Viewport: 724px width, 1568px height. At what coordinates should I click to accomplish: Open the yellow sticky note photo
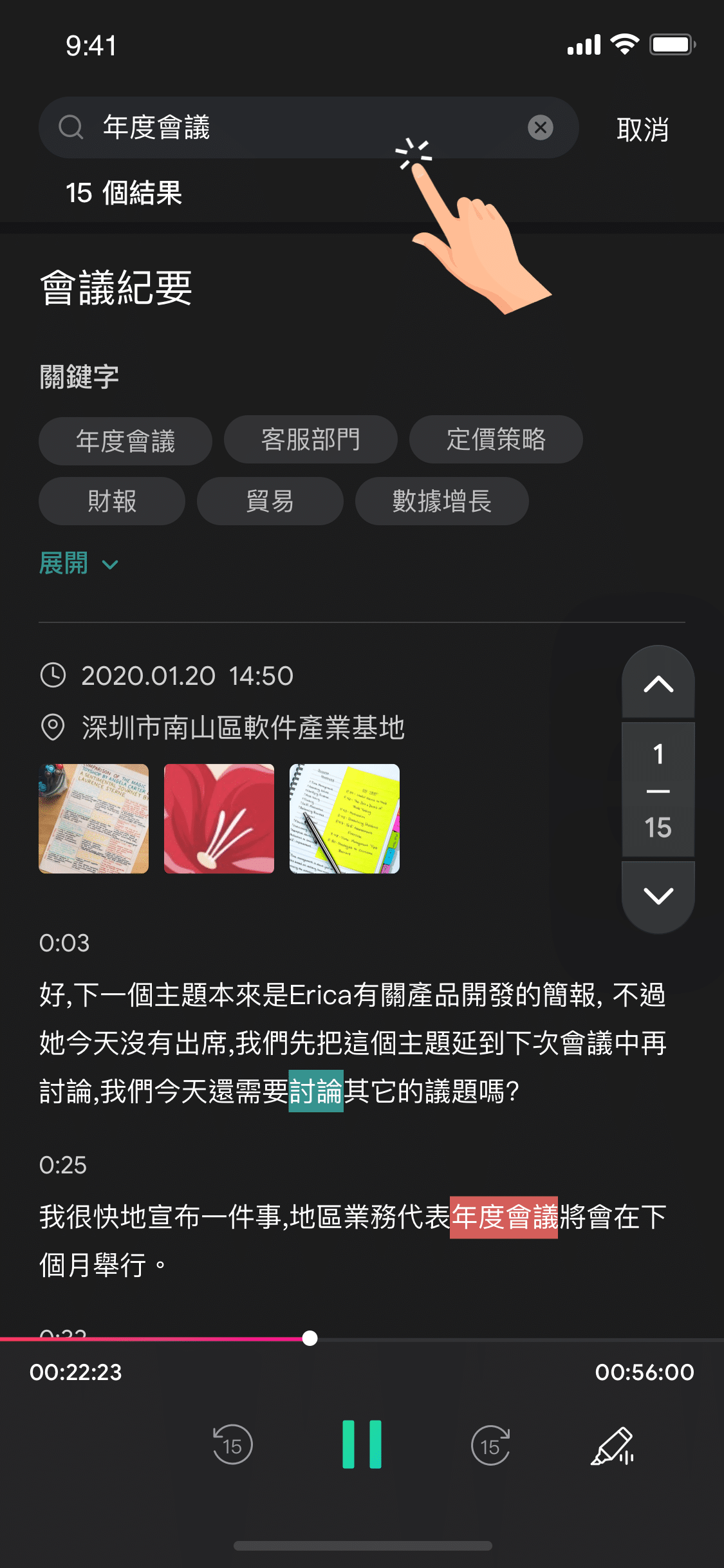tap(344, 819)
